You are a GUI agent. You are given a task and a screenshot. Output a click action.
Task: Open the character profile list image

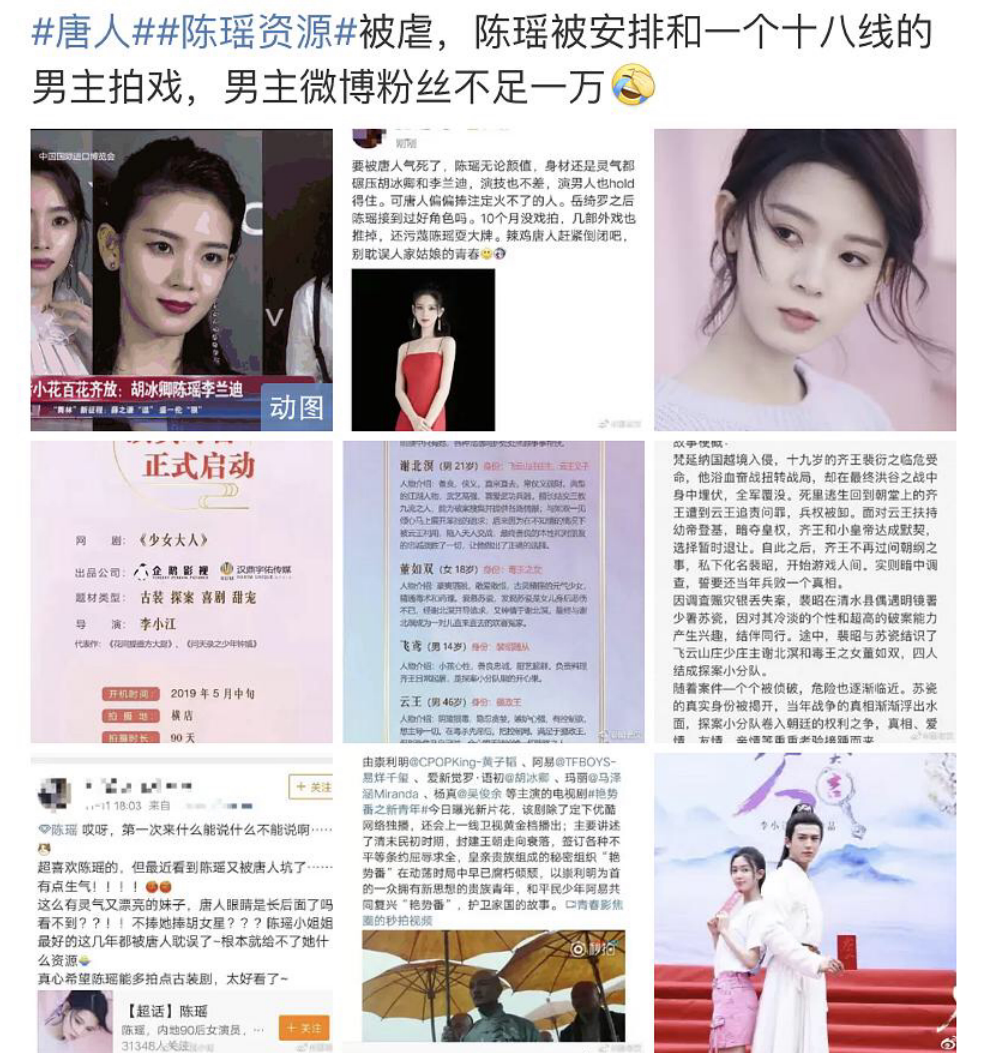493,592
